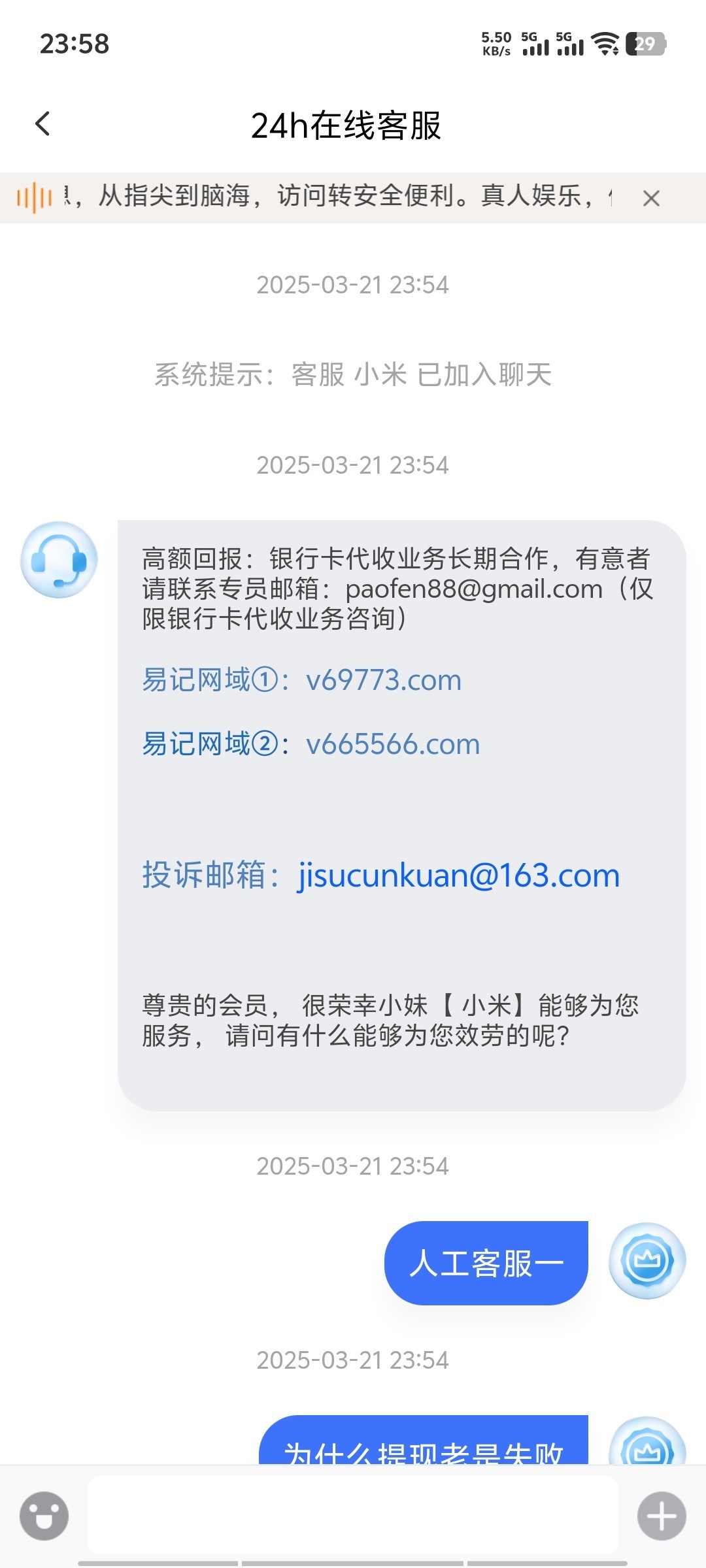This screenshot has height=1568, width=706.
Task: Tap the complaint email jisucunkuan@163.com
Action: pos(459,875)
